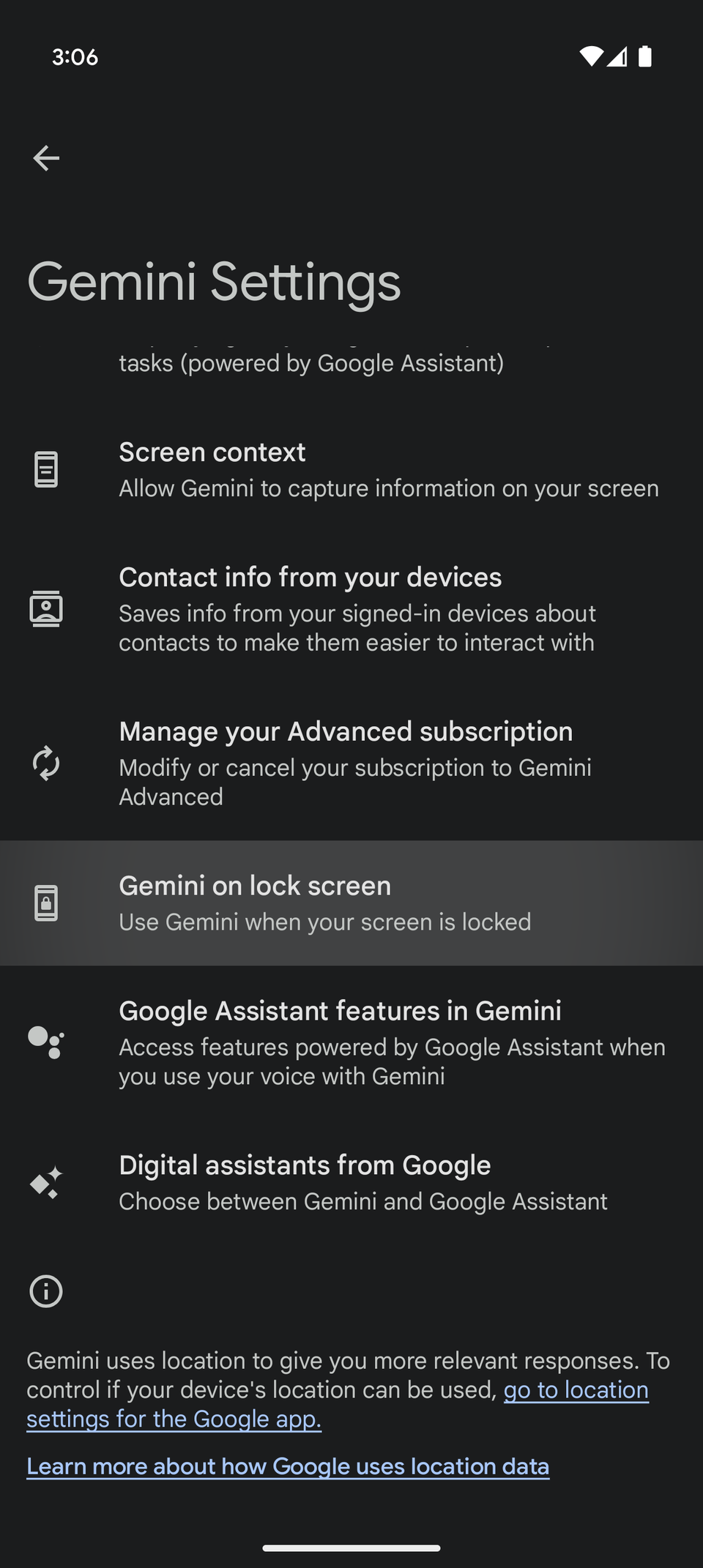
Task: Open Screen context settings
Action: point(351,468)
